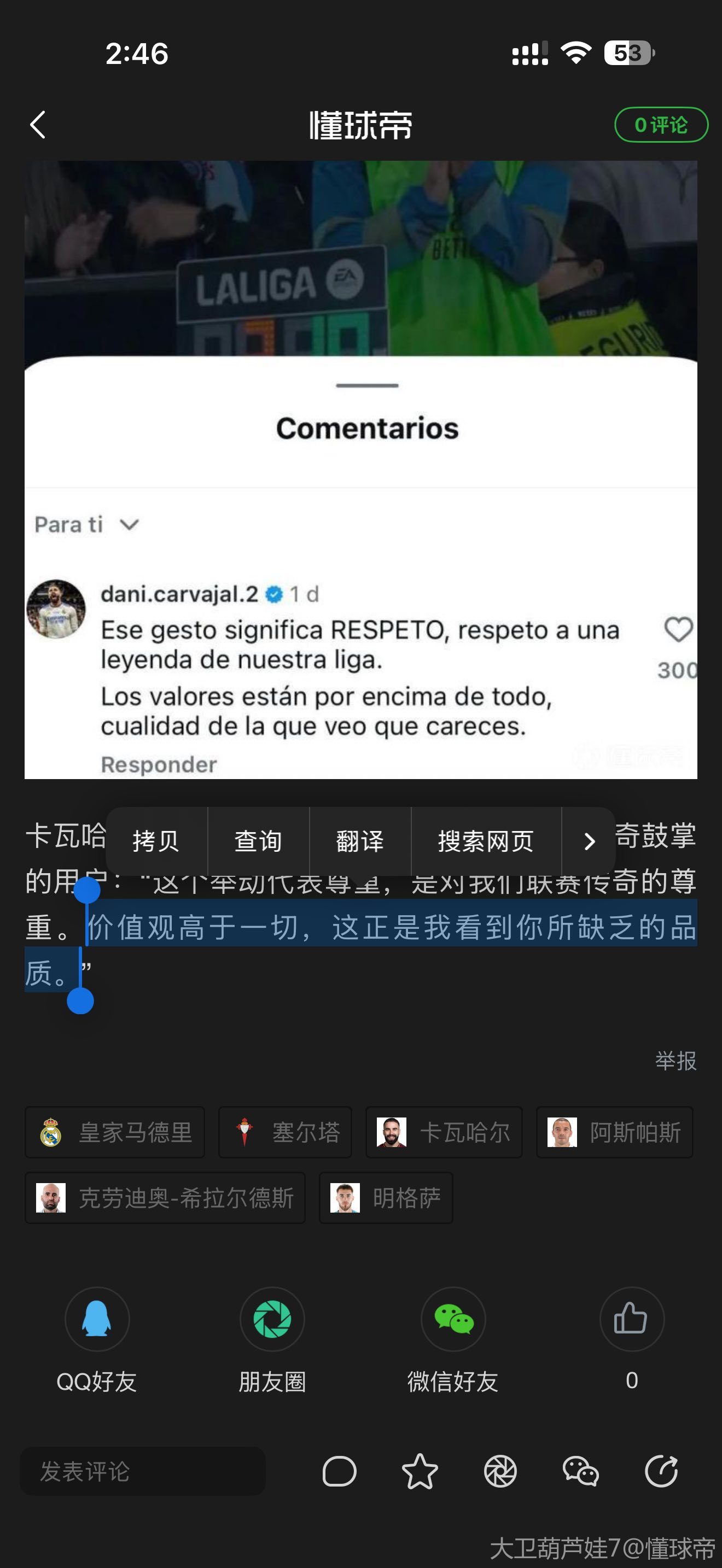Tap the 发表评论 comment field

[142, 1471]
